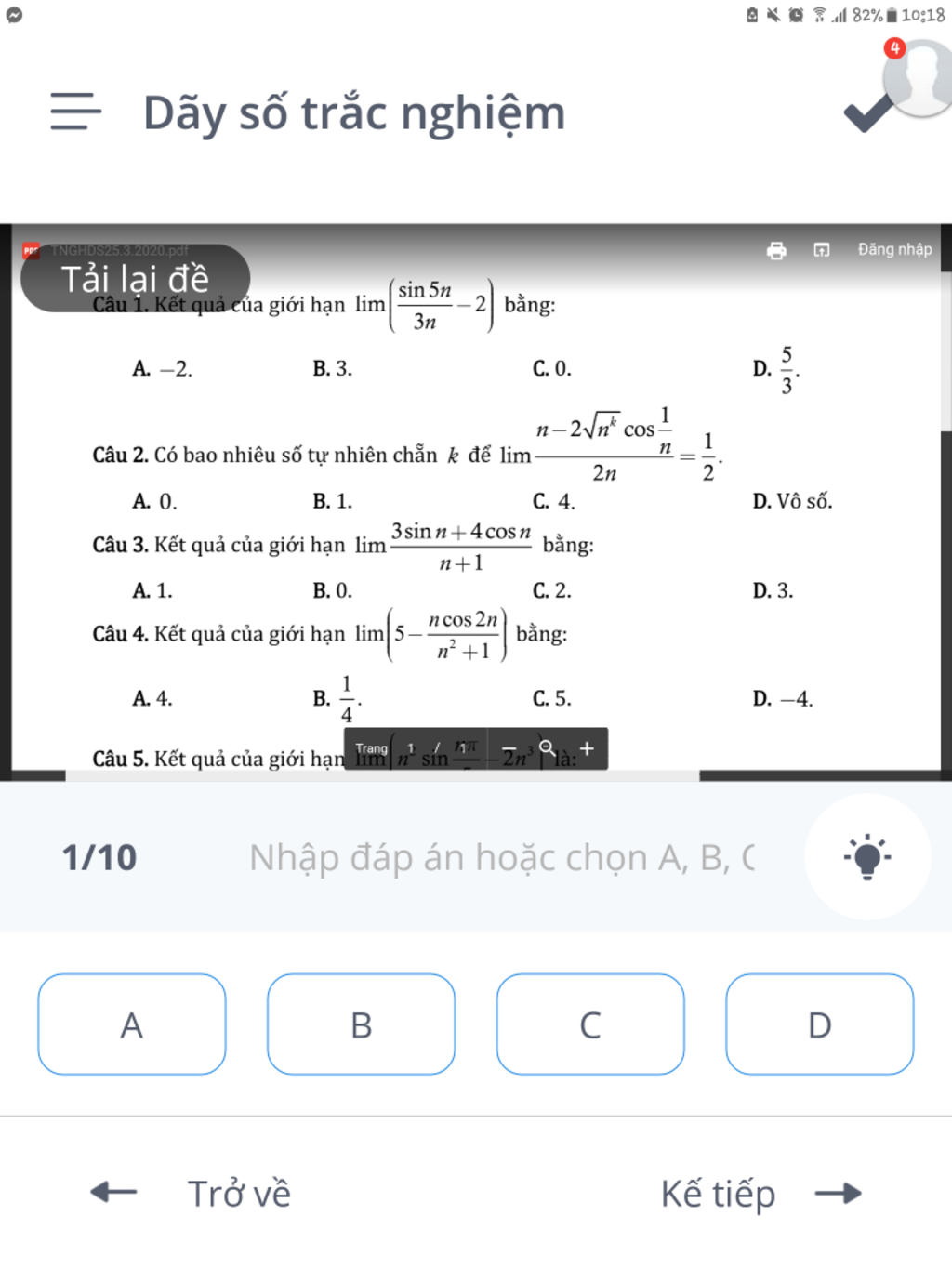Tap Đăng nhập to sign in

point(894,249)
